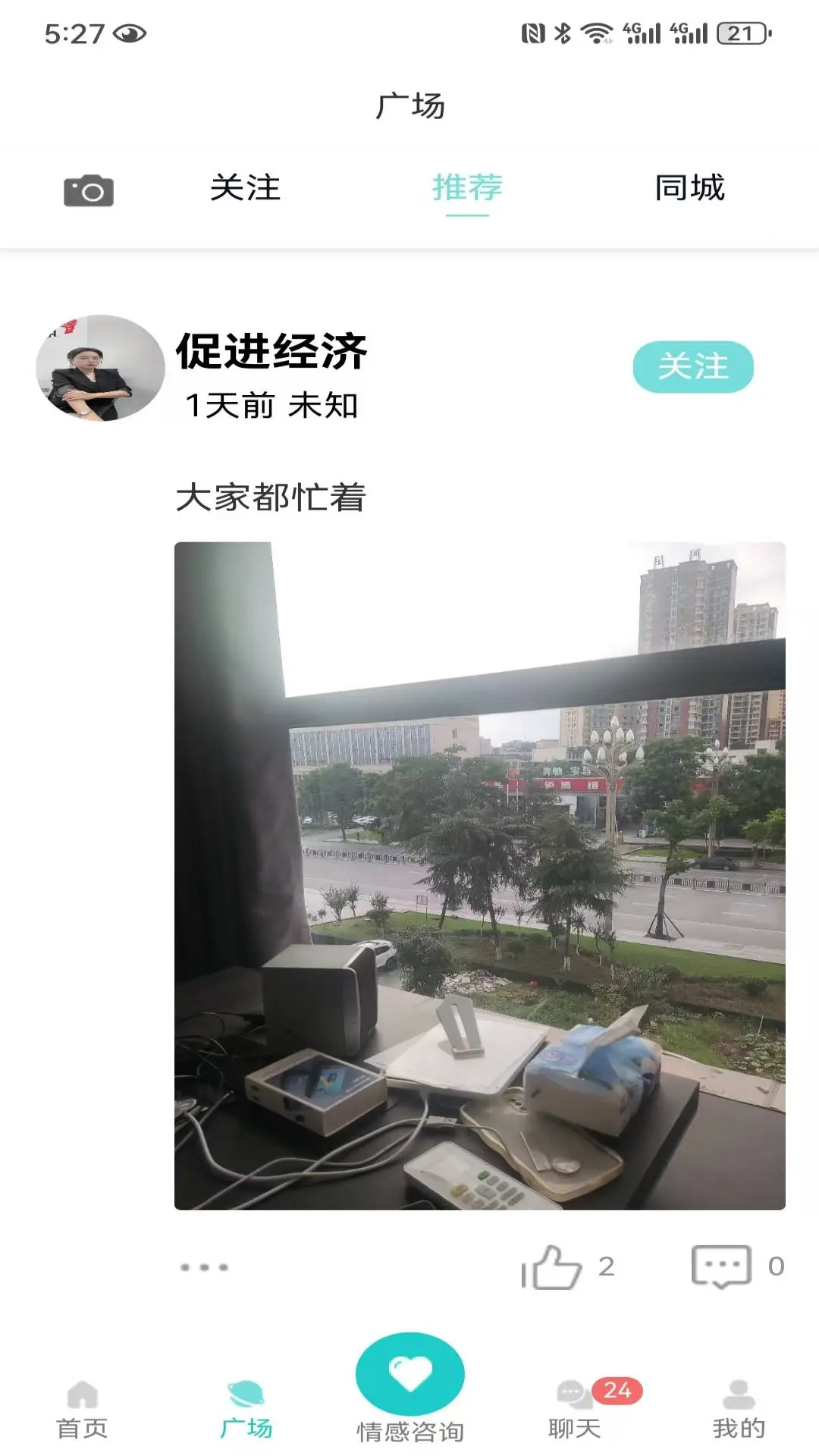The image size is (819, 1456).
Task: Tap the 推荐 tab label
Action: (x=467, y=190)
